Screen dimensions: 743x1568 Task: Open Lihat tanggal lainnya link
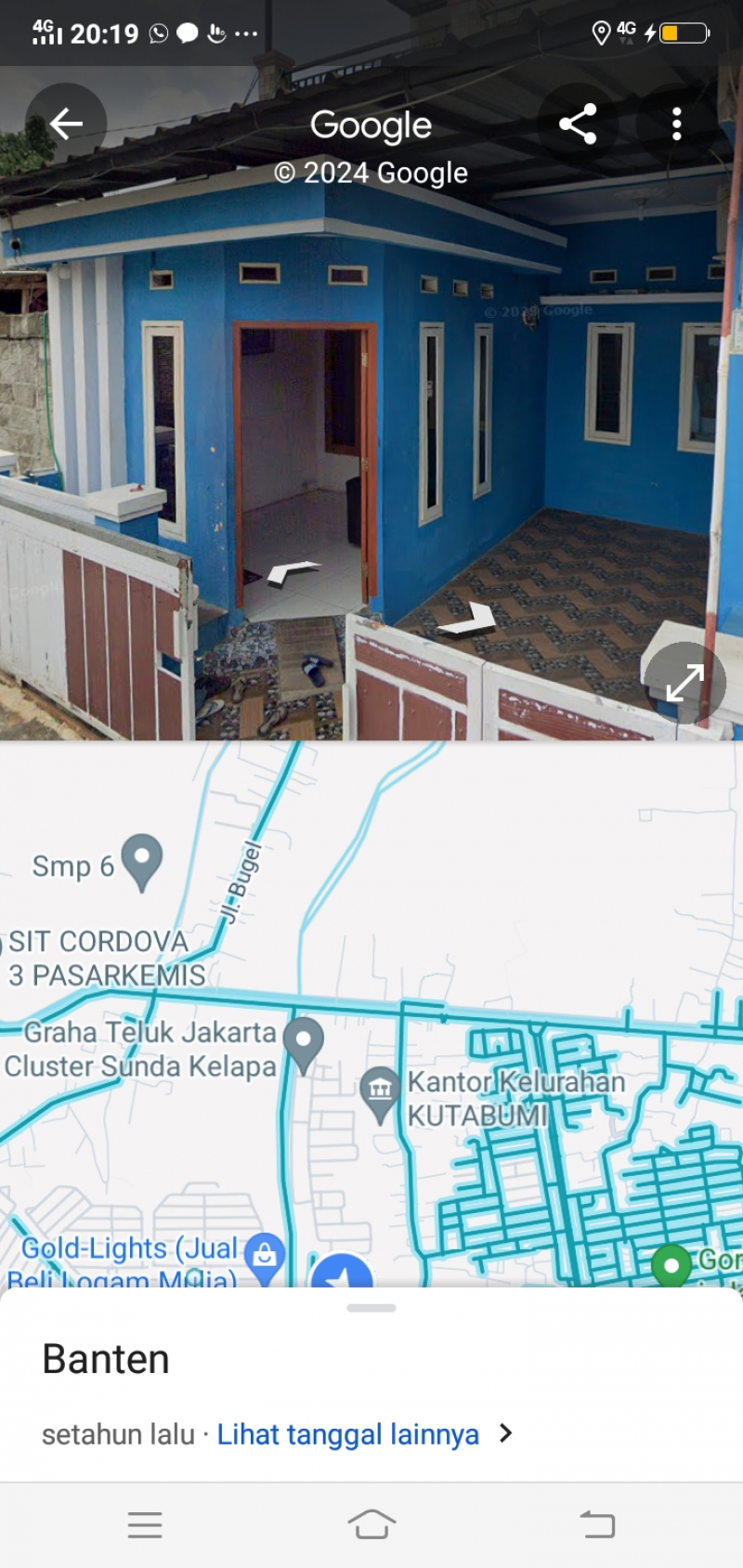click(x=348, y=1434)
